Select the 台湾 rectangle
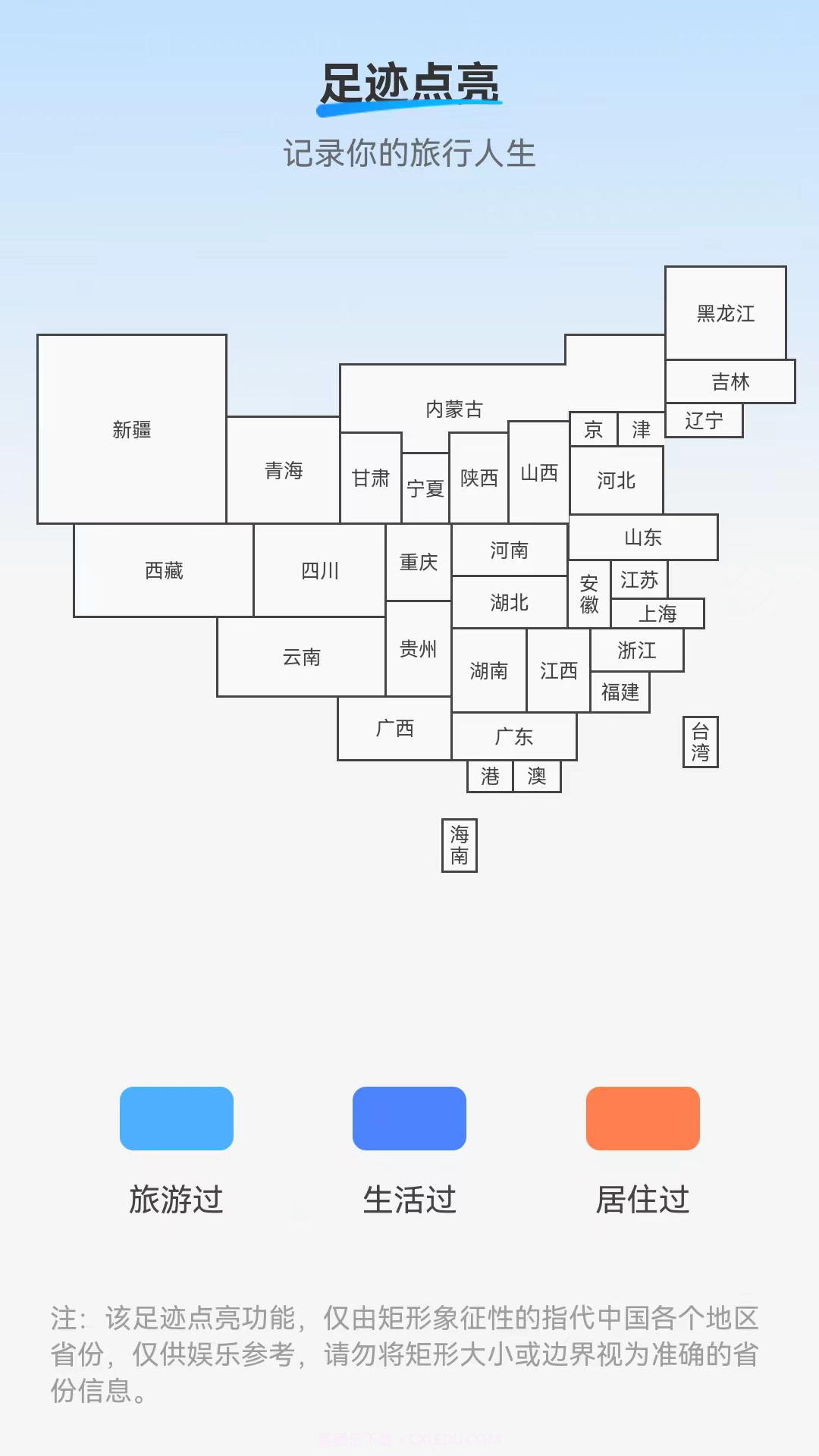 pos(700,741)
